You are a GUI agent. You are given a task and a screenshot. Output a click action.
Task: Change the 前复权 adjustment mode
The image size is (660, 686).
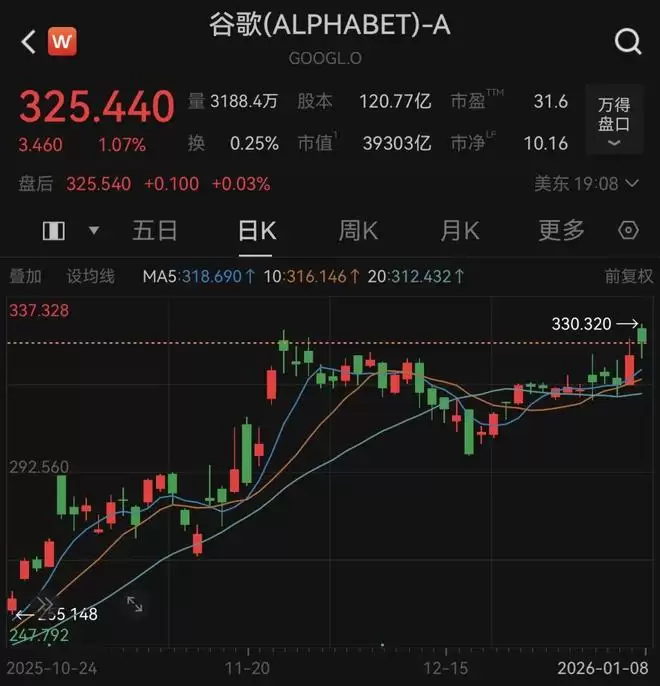point(628,276)
